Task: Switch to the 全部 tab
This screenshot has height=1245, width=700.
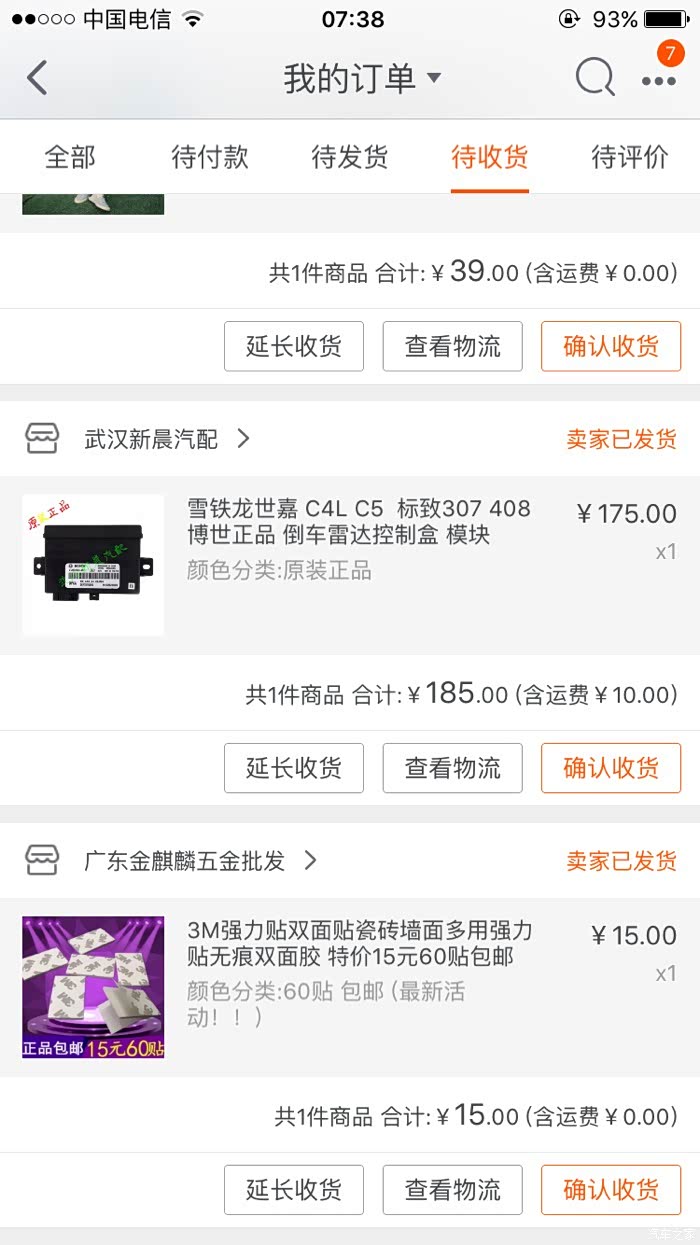Action: point(70,157)
